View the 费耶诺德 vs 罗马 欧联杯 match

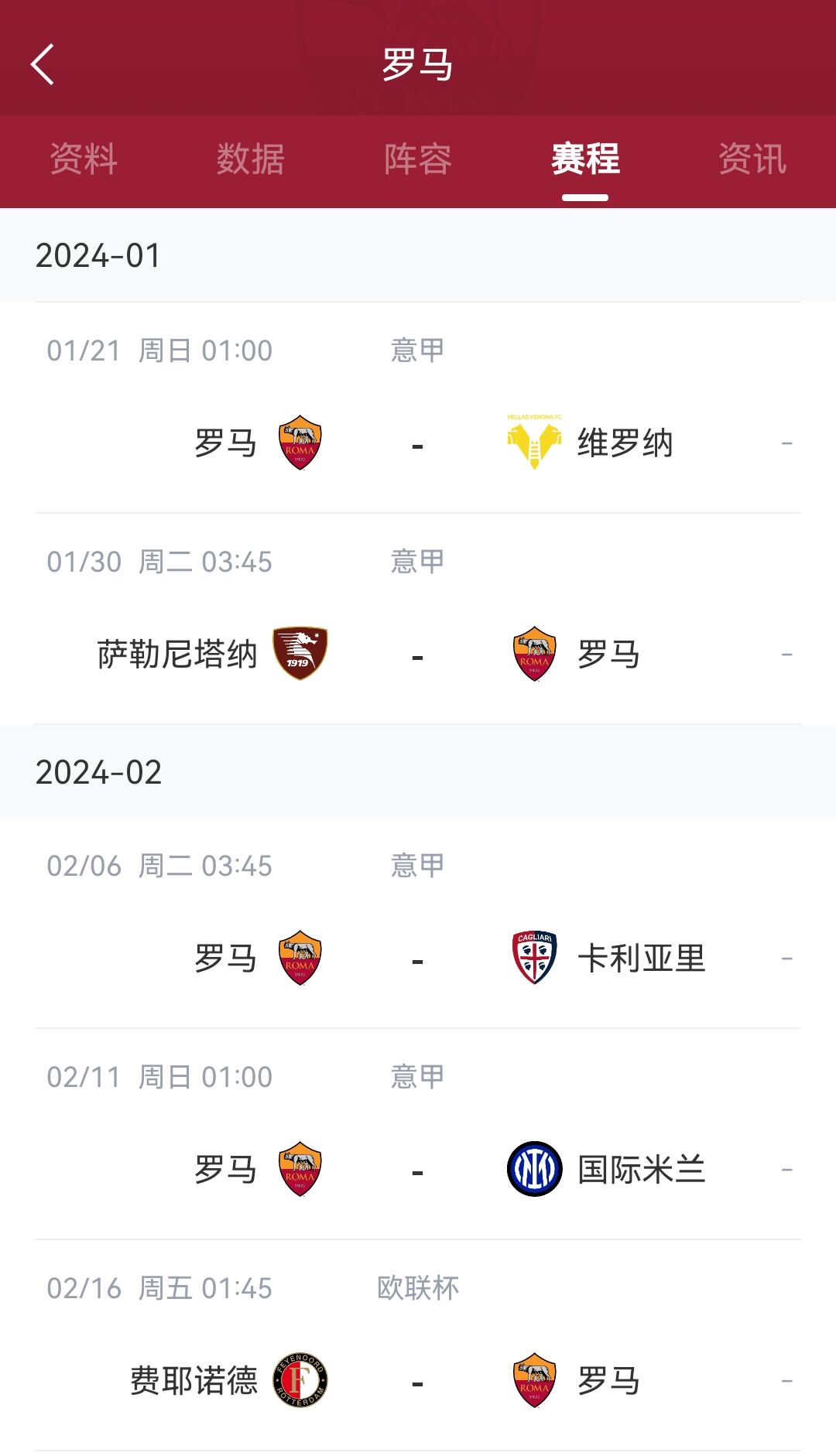pyautogui.click(x=418, y=1345)
